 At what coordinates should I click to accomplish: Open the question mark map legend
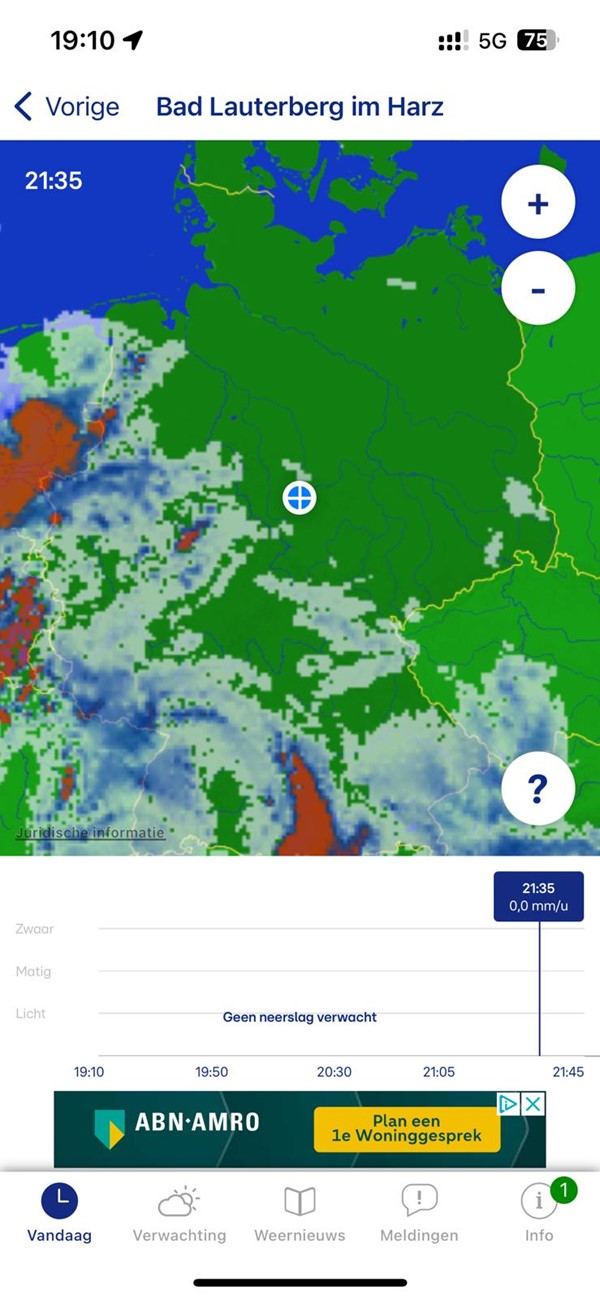coord(538,789)
